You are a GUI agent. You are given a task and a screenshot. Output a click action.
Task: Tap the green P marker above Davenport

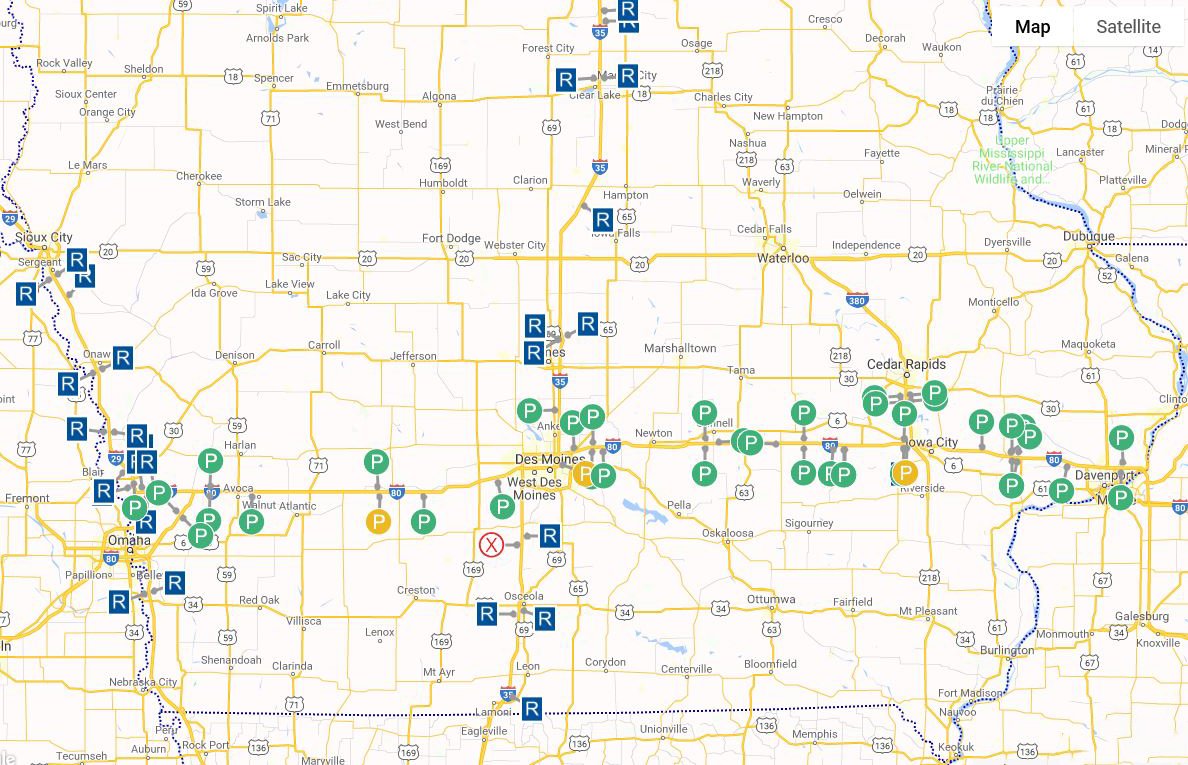(1121, 438)
